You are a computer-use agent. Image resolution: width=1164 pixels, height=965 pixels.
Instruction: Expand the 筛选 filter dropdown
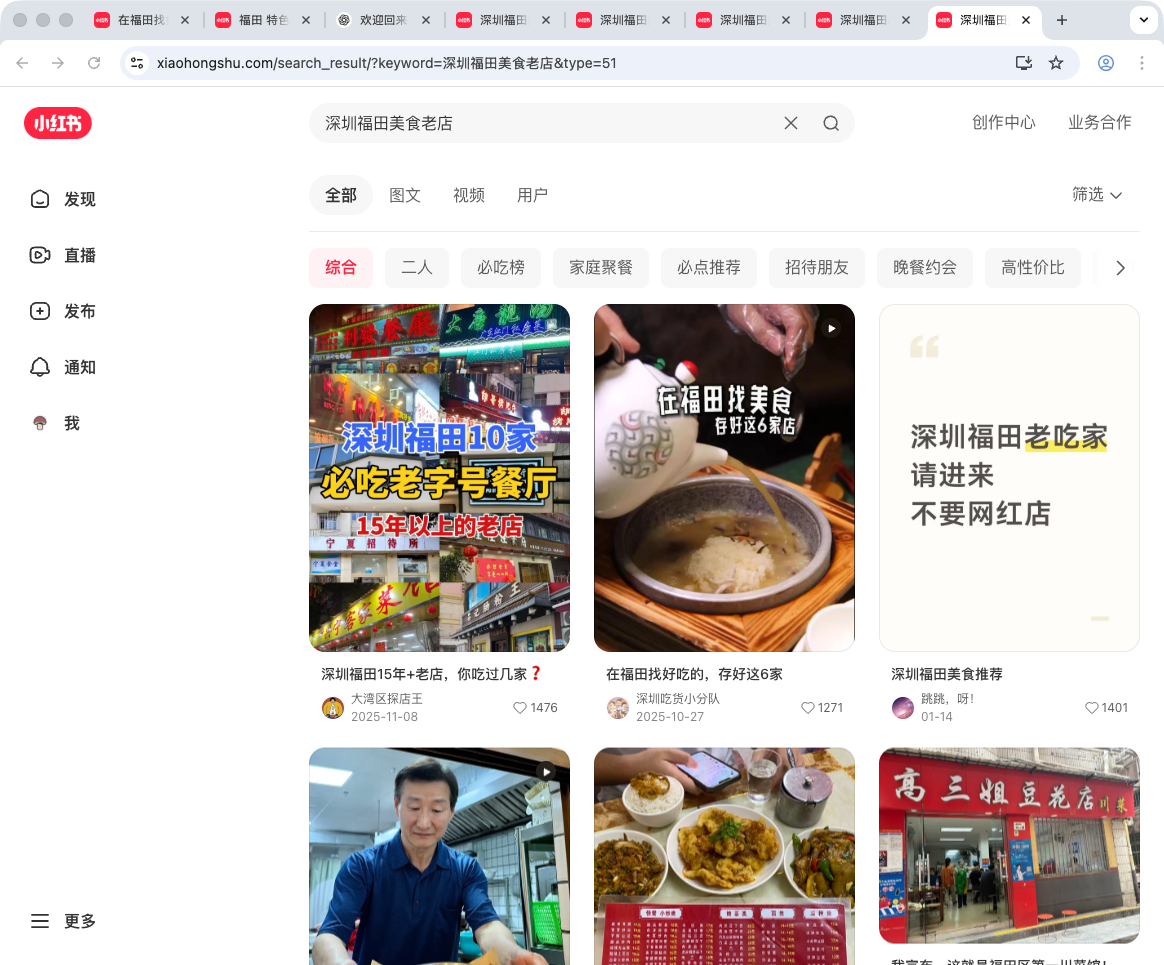(x=1097, y=195)
